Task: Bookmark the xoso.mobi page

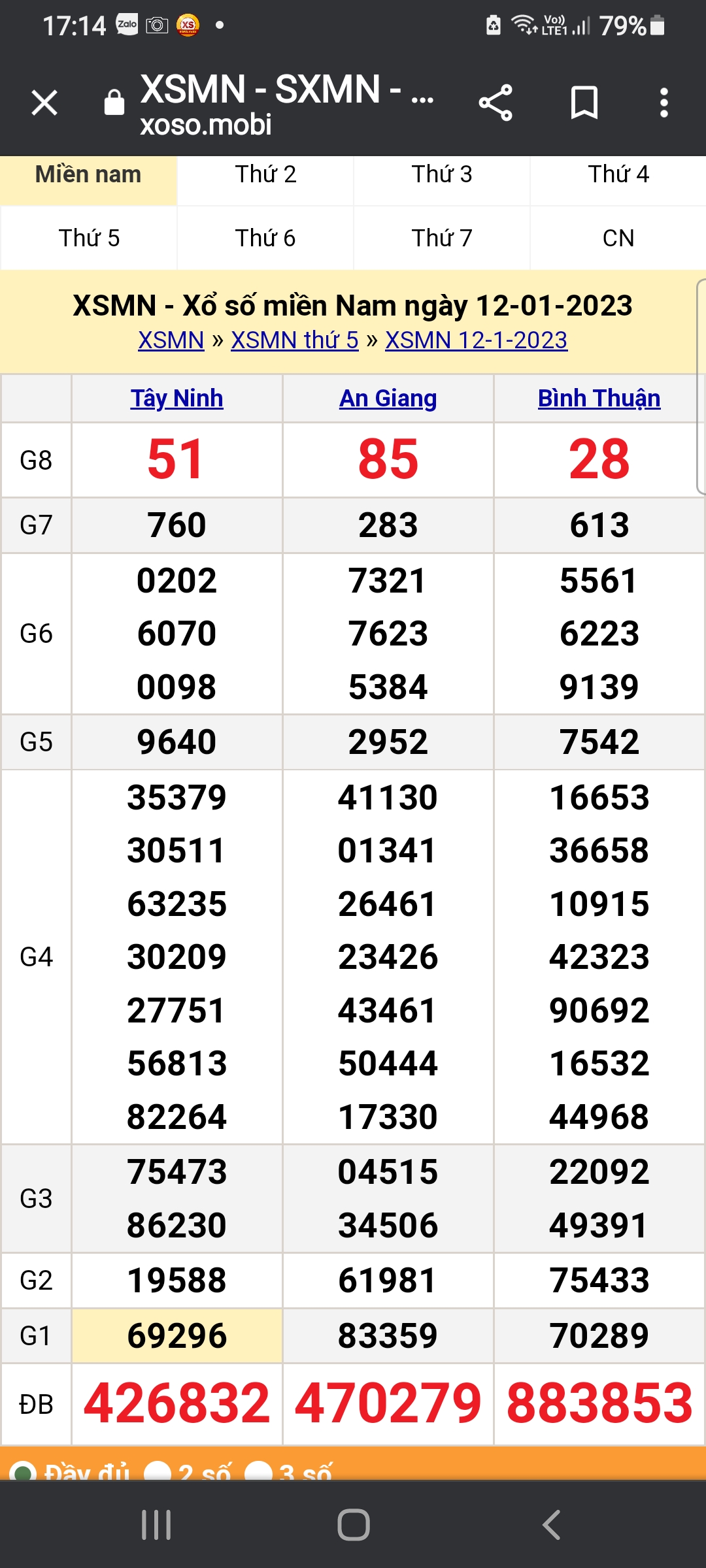Action: click(584, 103)
